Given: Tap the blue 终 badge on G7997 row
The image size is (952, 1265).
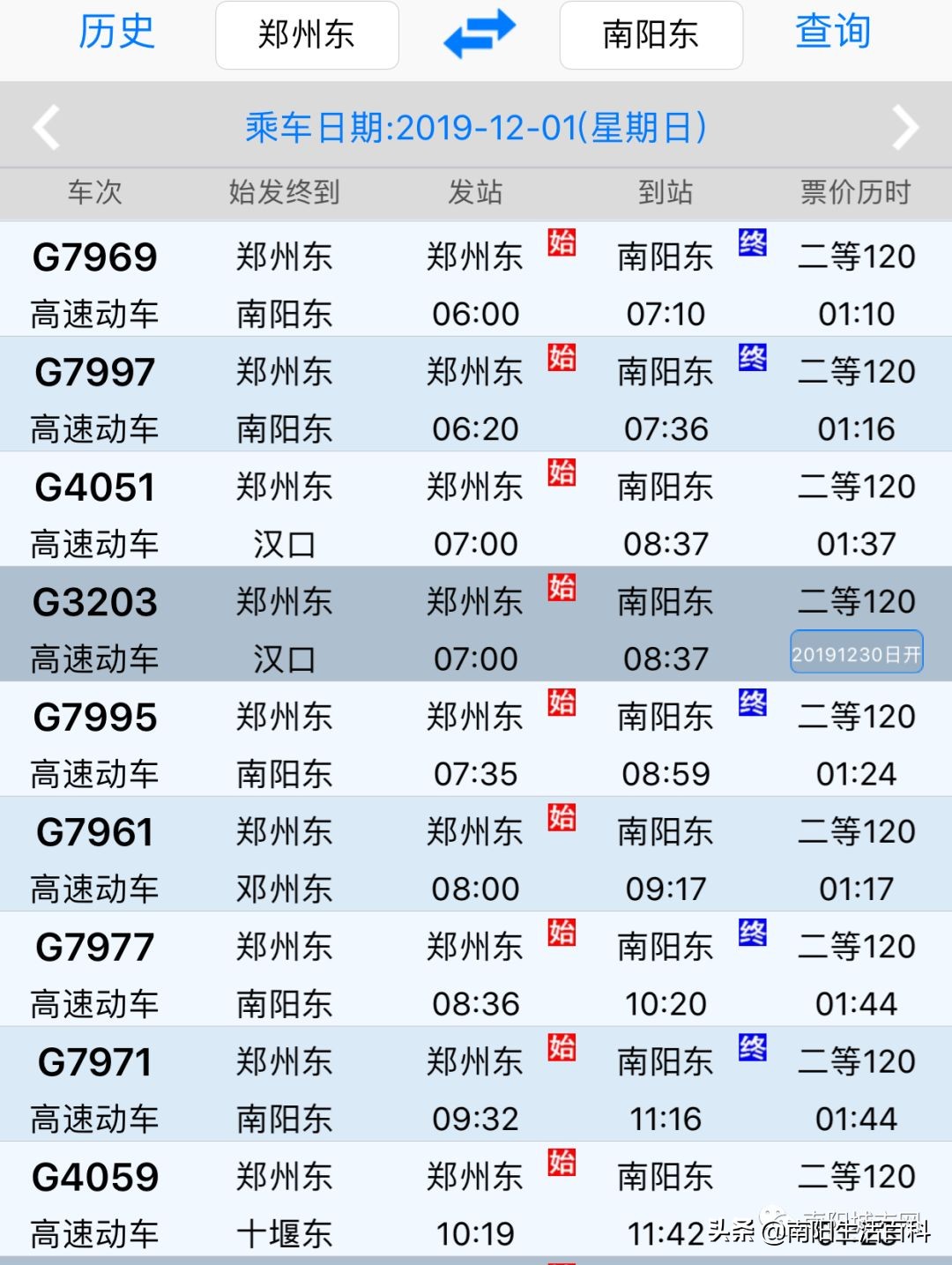Looking at the screenshot, I should pos(752,359).
